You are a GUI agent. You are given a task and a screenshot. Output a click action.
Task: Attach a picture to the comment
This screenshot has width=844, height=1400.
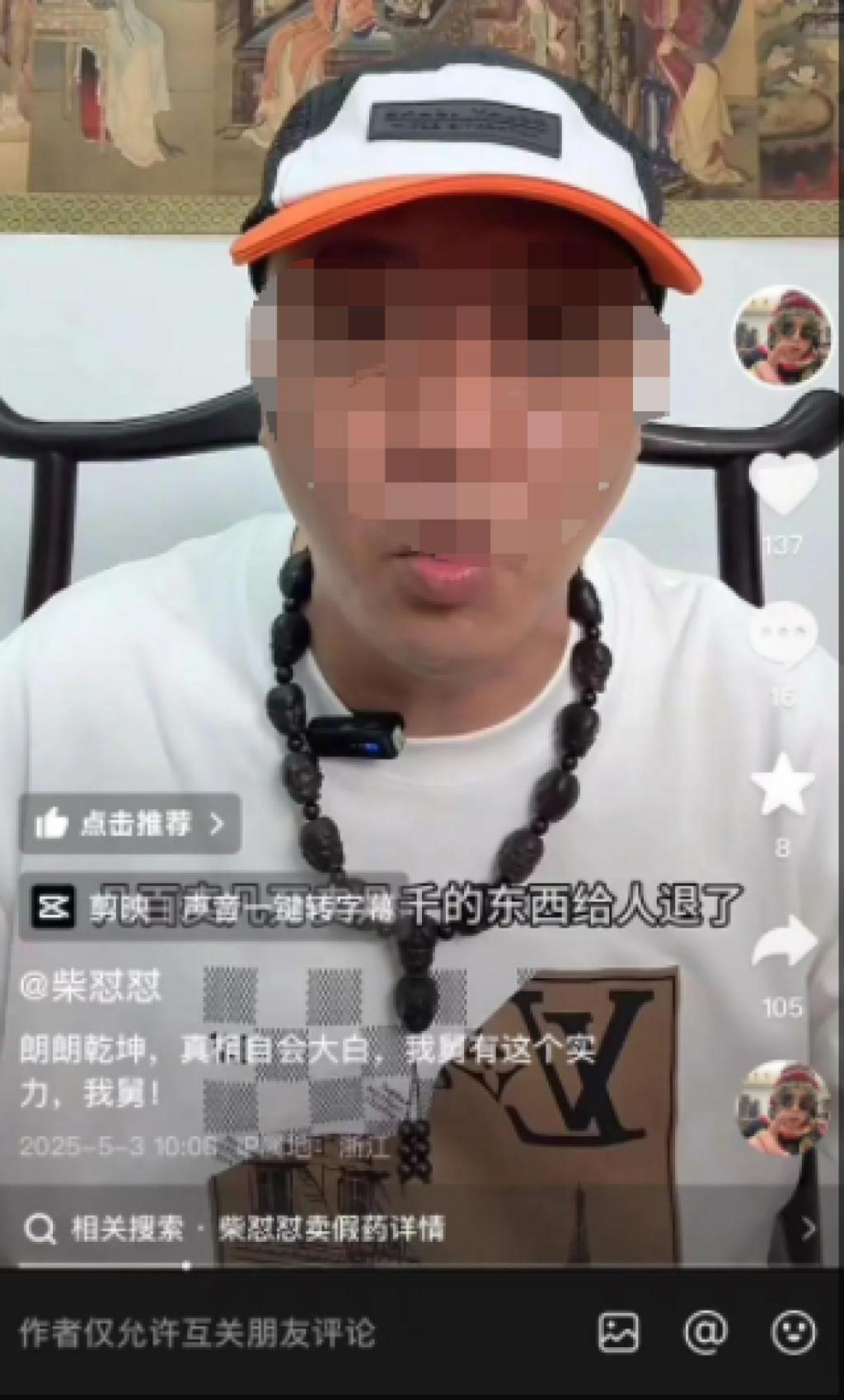pos(618,1332)
